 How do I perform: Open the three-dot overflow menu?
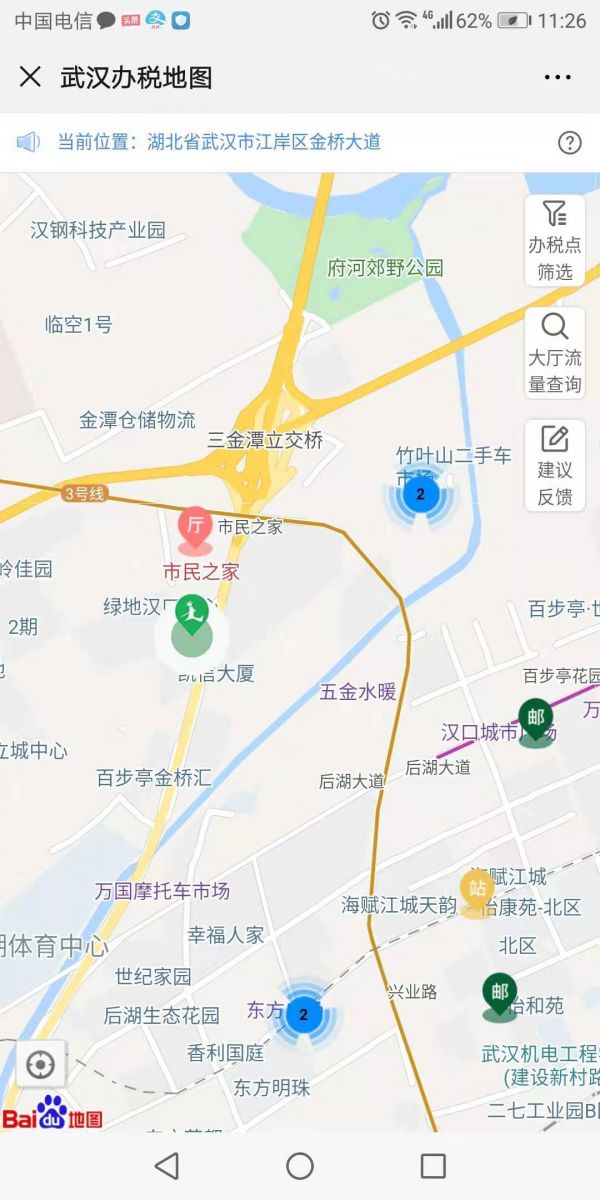557,77
